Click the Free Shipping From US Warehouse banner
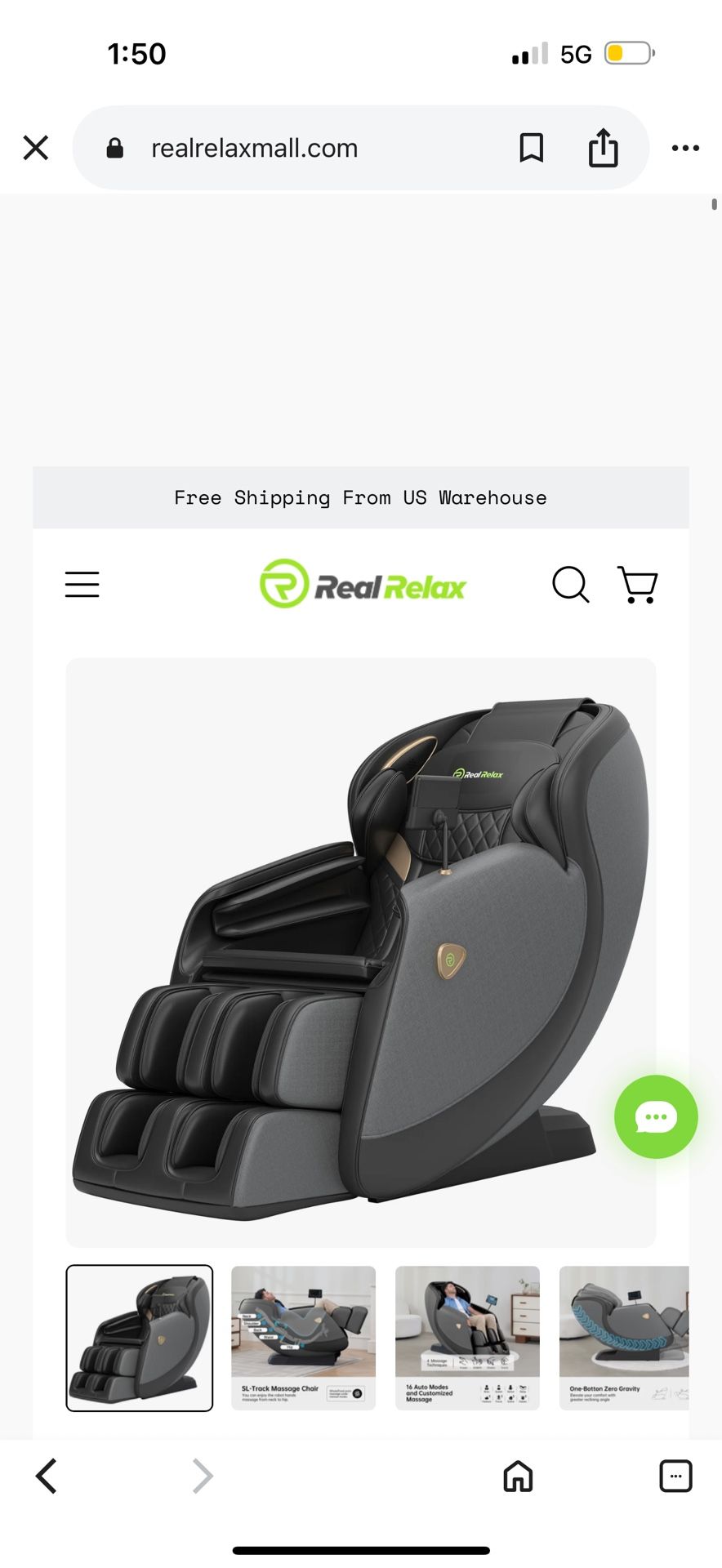The height and width of the screenshot is (1568, 722). pos(360,497)
